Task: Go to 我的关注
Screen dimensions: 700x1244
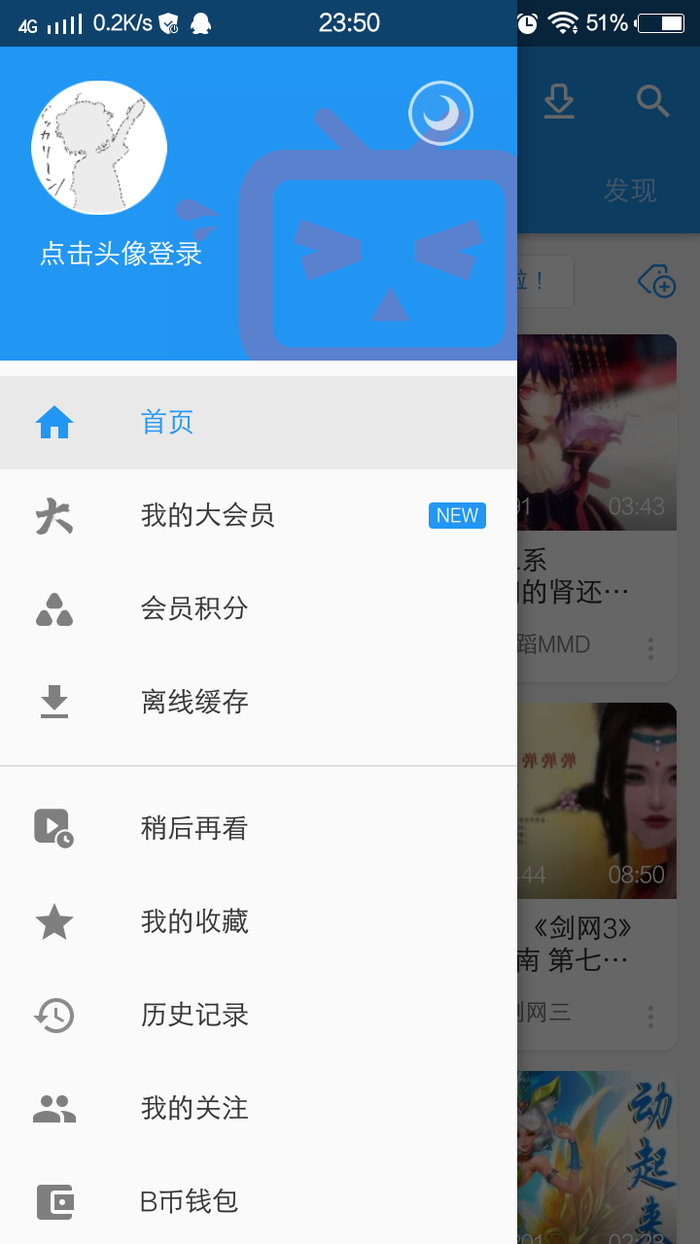Action: click(x=258, y=1108)
